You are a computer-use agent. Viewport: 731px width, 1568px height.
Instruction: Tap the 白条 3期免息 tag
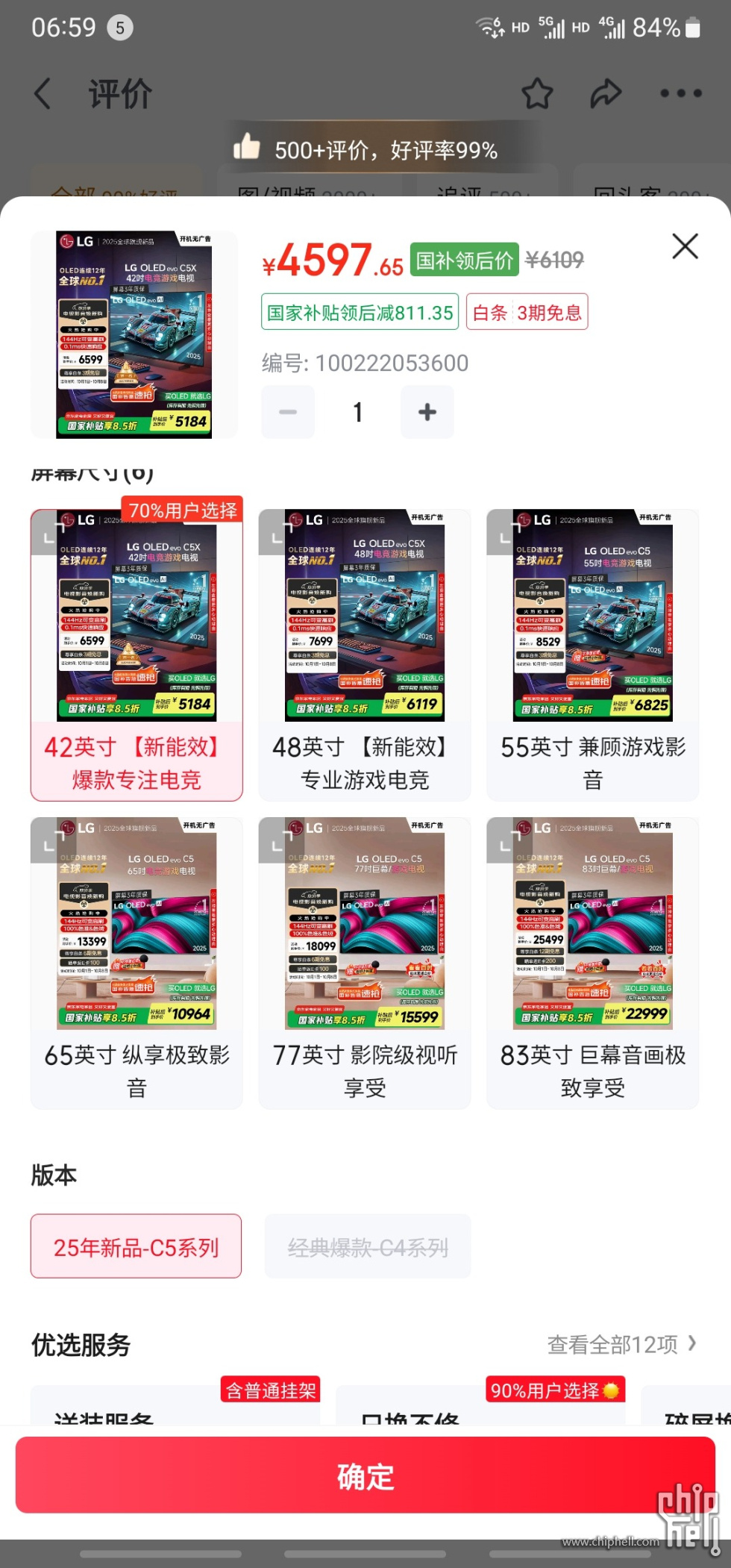point(527,312)
